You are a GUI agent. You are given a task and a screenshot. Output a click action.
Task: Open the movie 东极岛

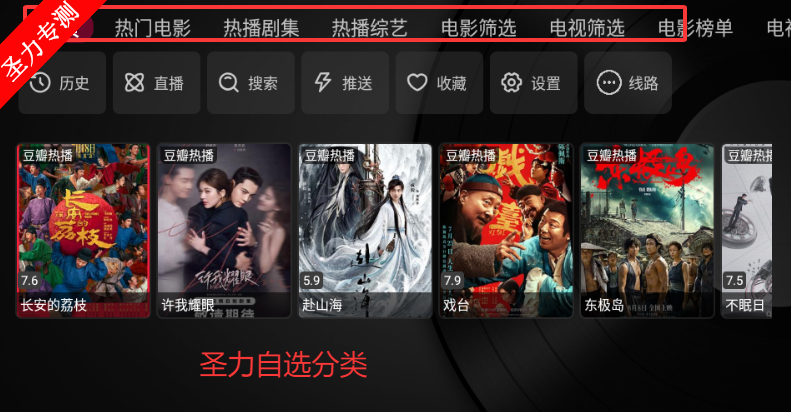tap(647, 230)
